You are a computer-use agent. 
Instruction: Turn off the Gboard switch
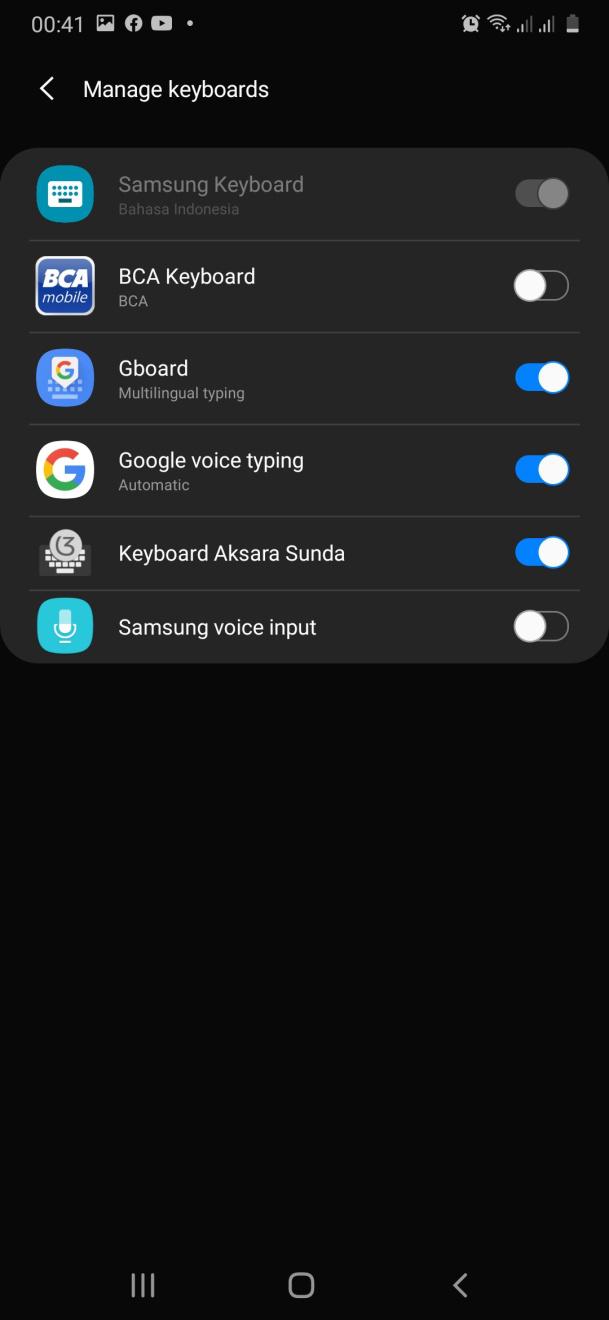coord(541,377)
